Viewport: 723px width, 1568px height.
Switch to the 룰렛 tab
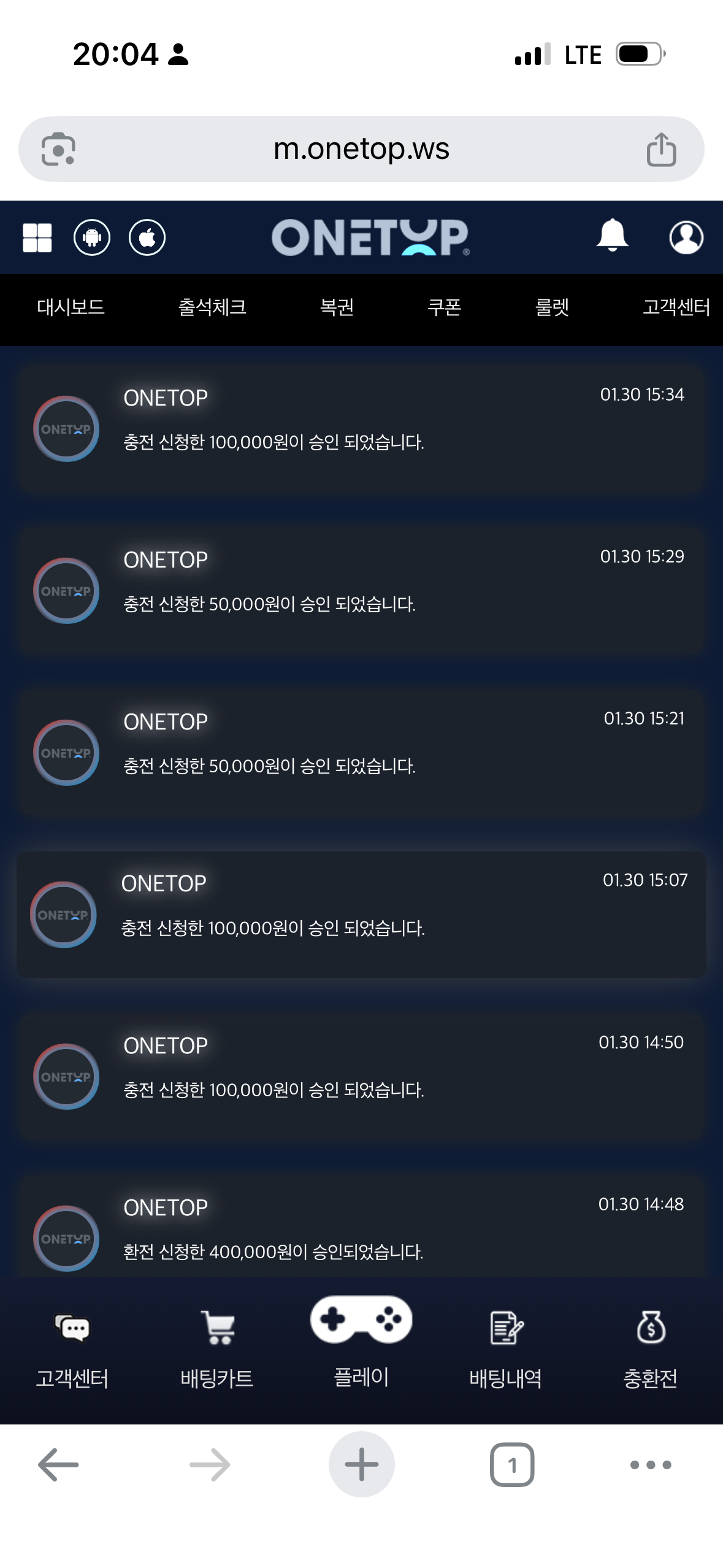click(553, 308)
